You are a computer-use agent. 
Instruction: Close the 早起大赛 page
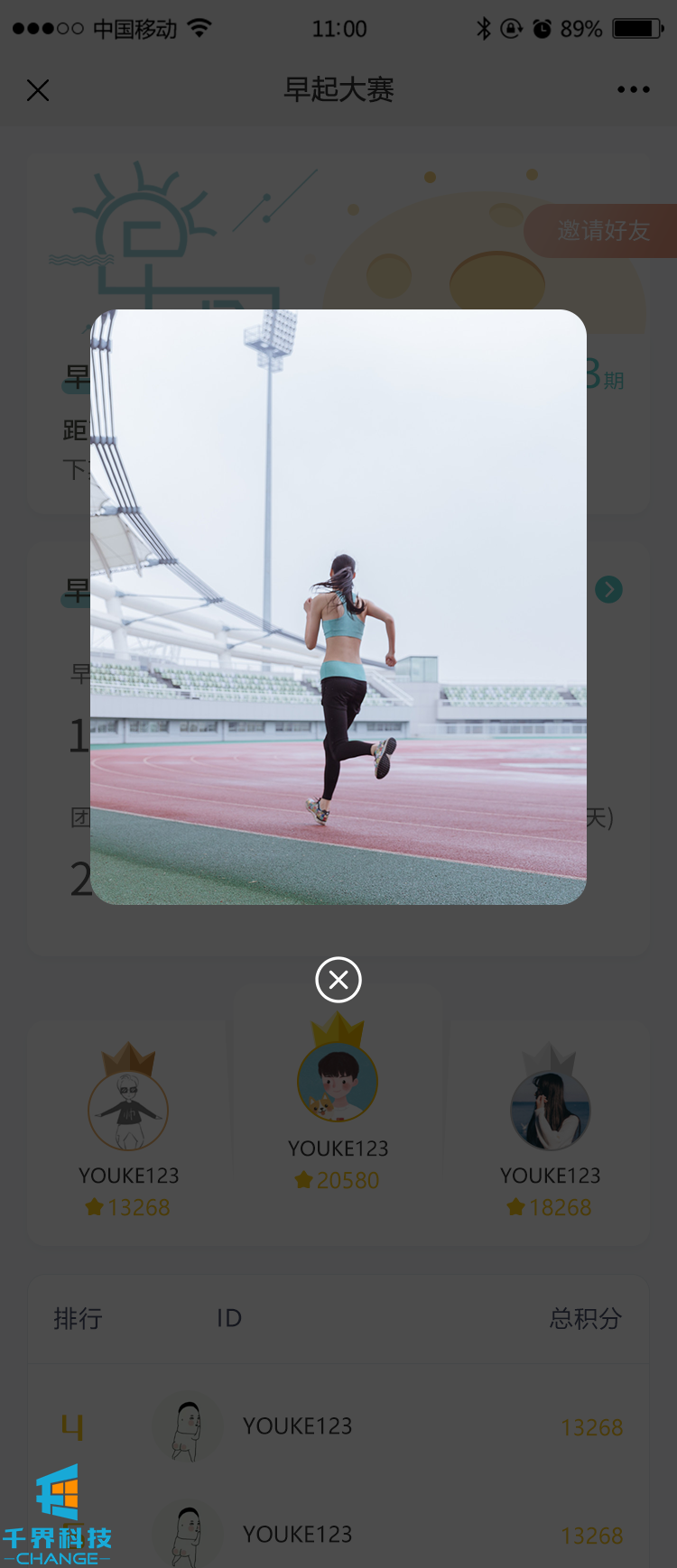point(38,90)
